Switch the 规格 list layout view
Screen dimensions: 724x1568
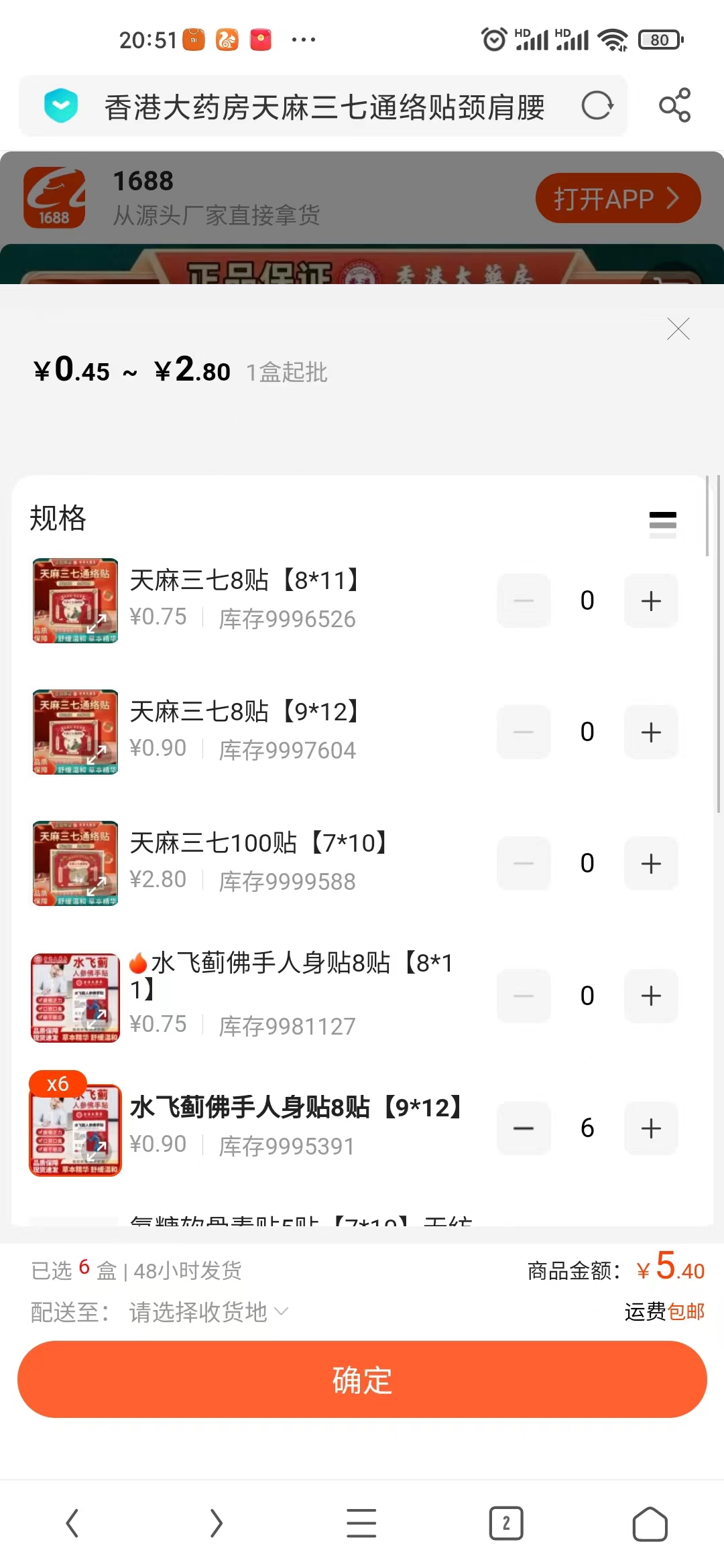tap(662, 523)
